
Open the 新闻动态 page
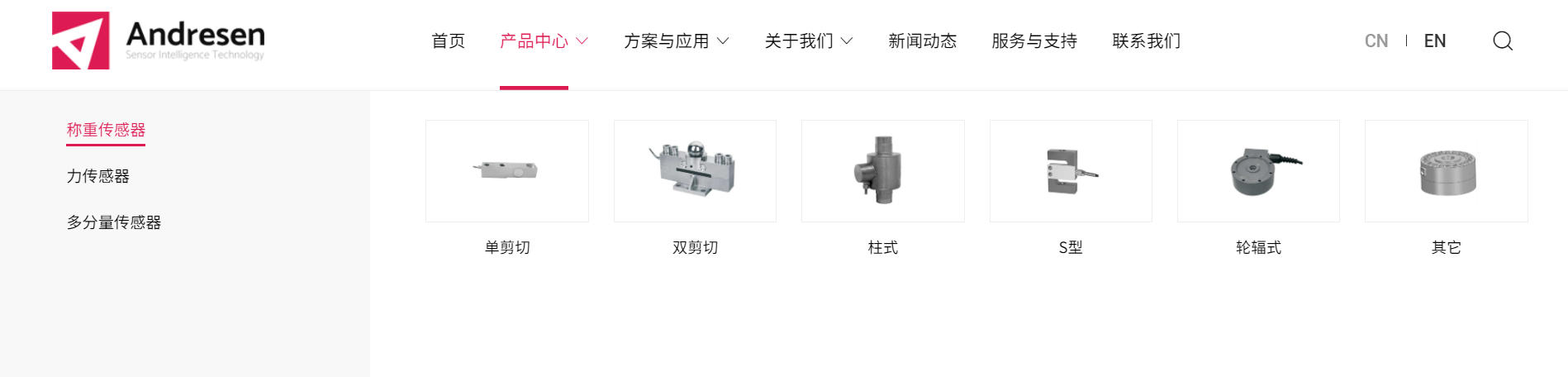pyautogui.click(x=922, y=41)
